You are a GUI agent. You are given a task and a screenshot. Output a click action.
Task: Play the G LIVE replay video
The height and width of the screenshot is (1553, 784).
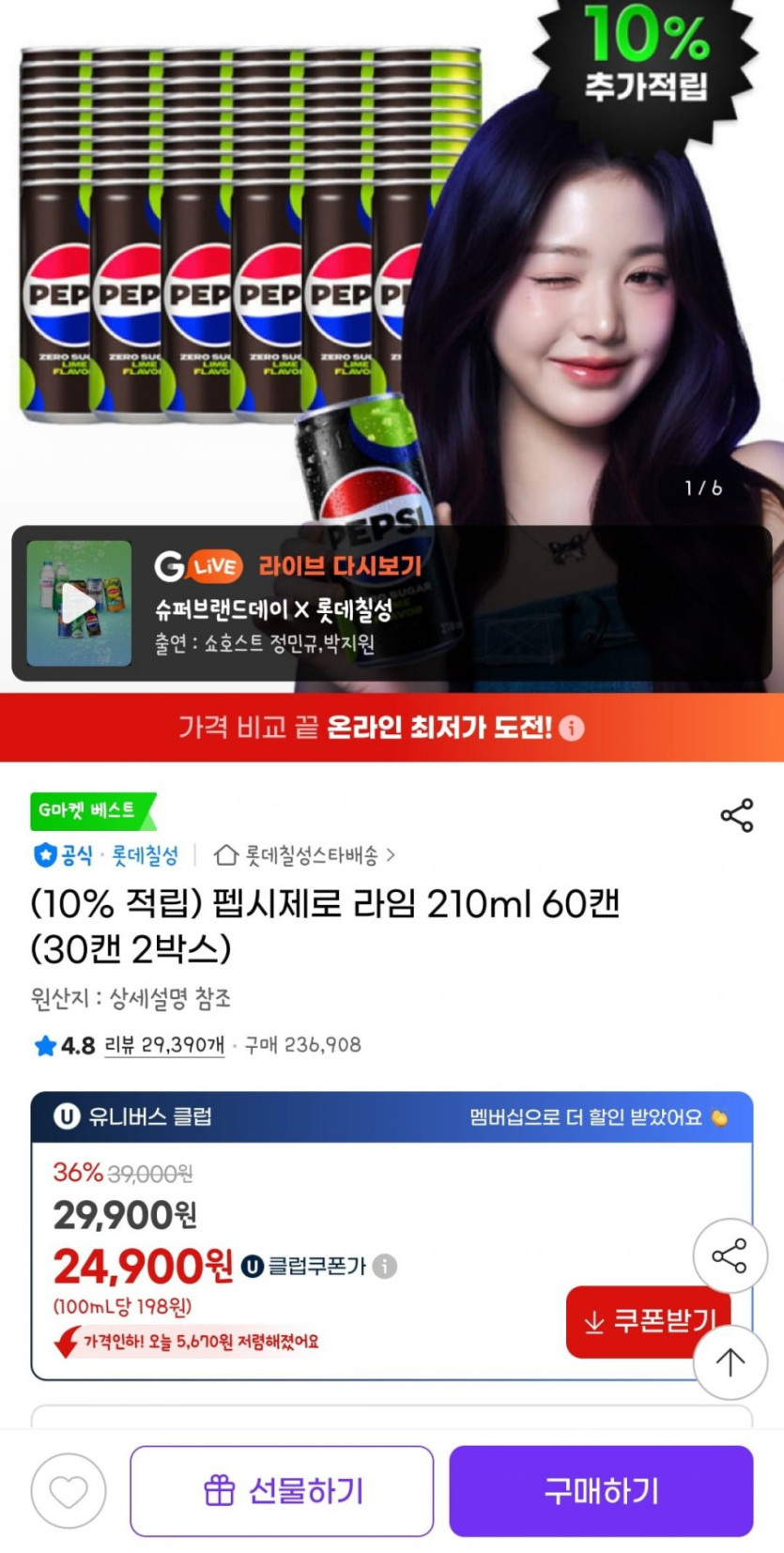(79, 604)
